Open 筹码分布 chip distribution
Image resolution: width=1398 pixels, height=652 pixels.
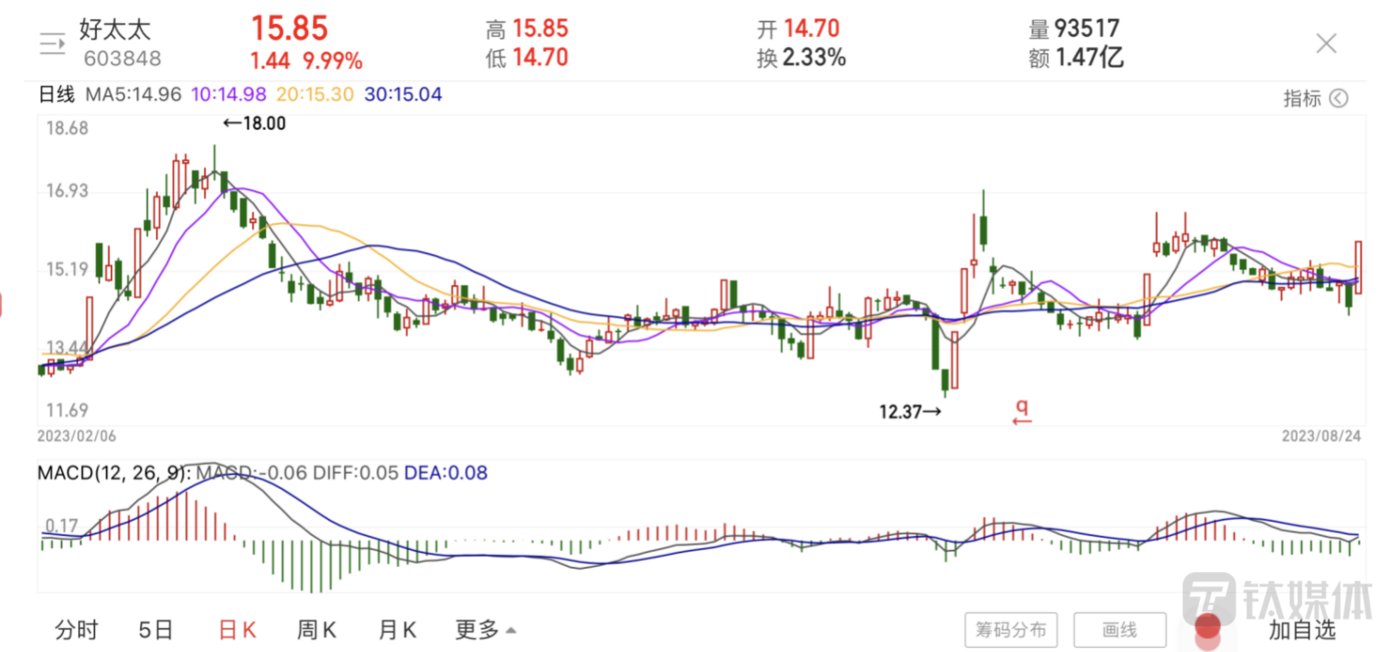click(x=1011, y=631)
